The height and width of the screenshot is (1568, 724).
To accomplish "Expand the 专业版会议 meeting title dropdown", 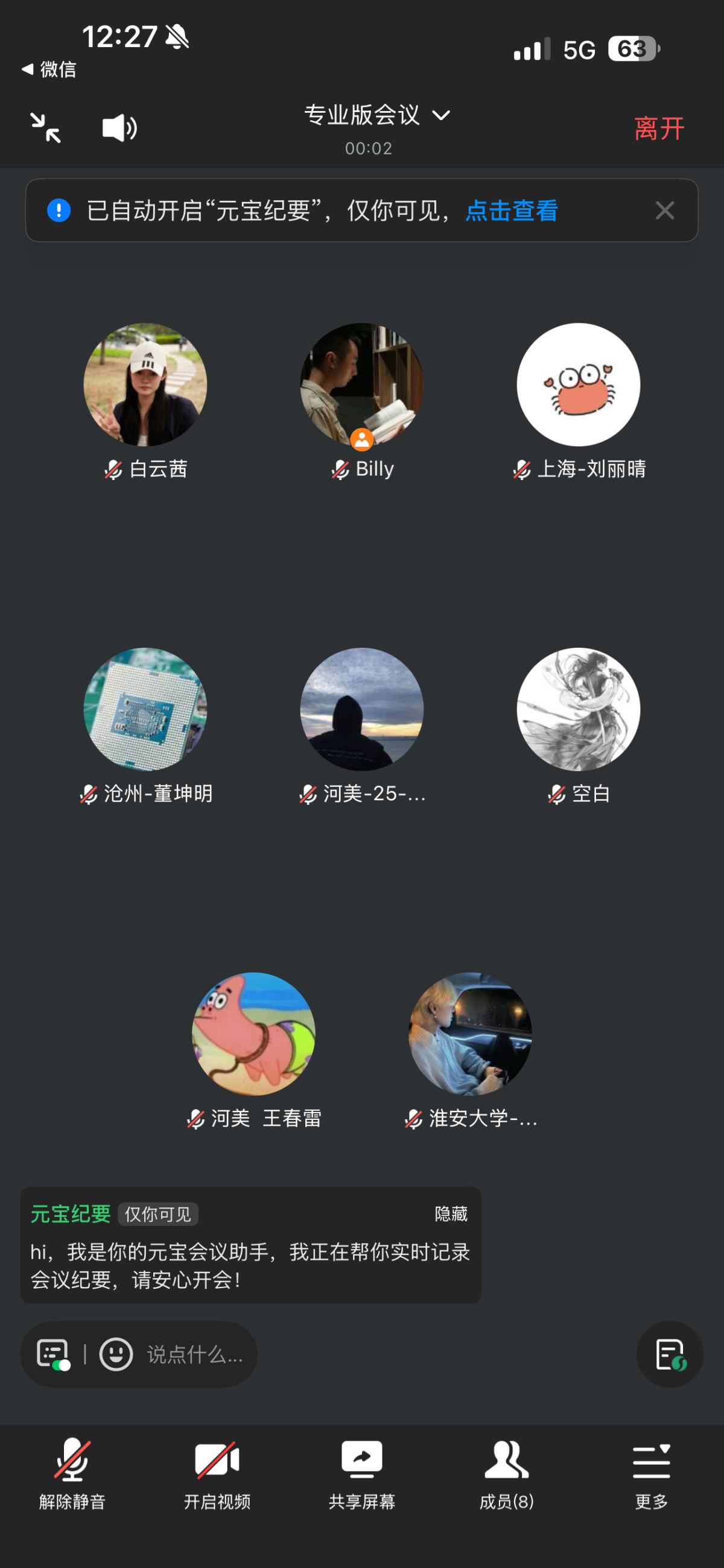I will click(441, 117).
